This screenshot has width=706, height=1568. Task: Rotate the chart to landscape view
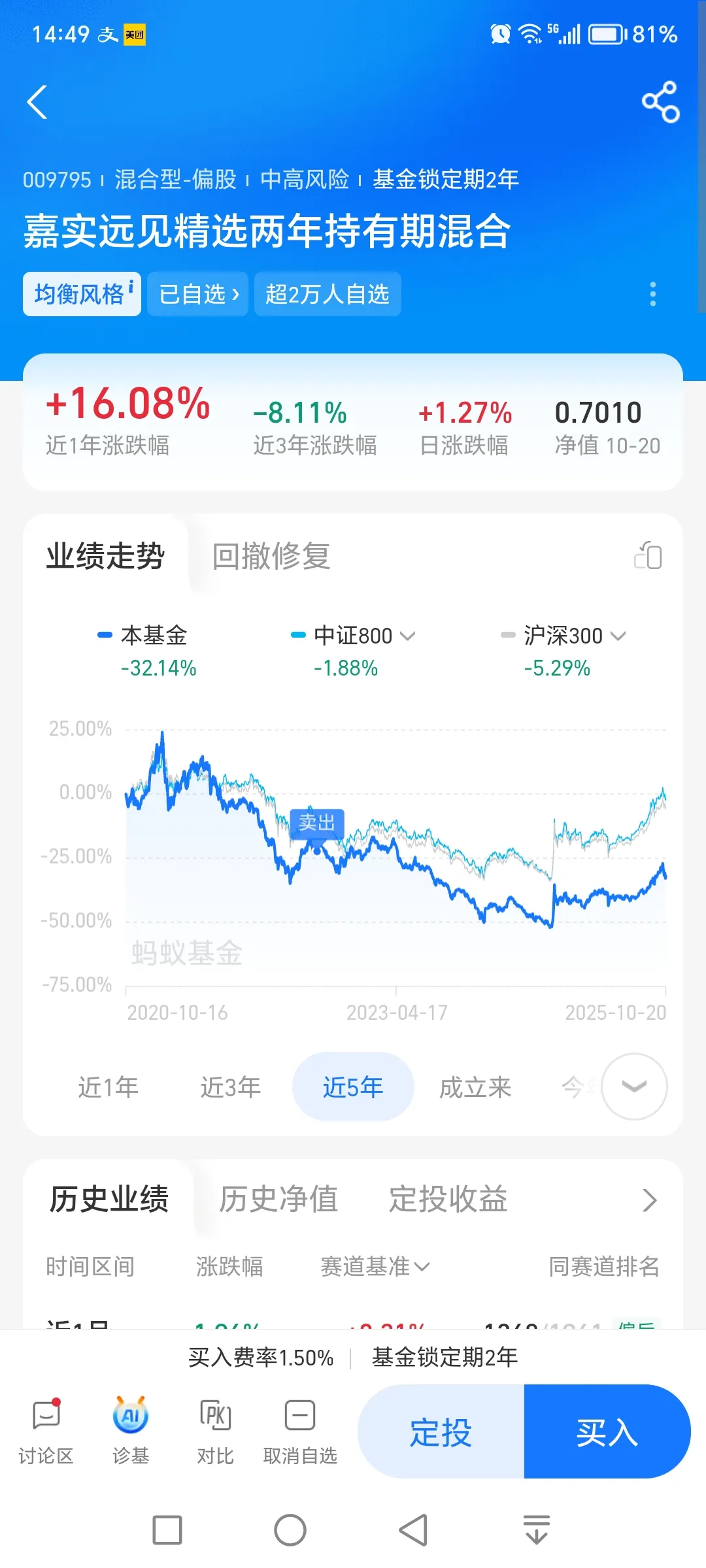(x=648, y=556)
